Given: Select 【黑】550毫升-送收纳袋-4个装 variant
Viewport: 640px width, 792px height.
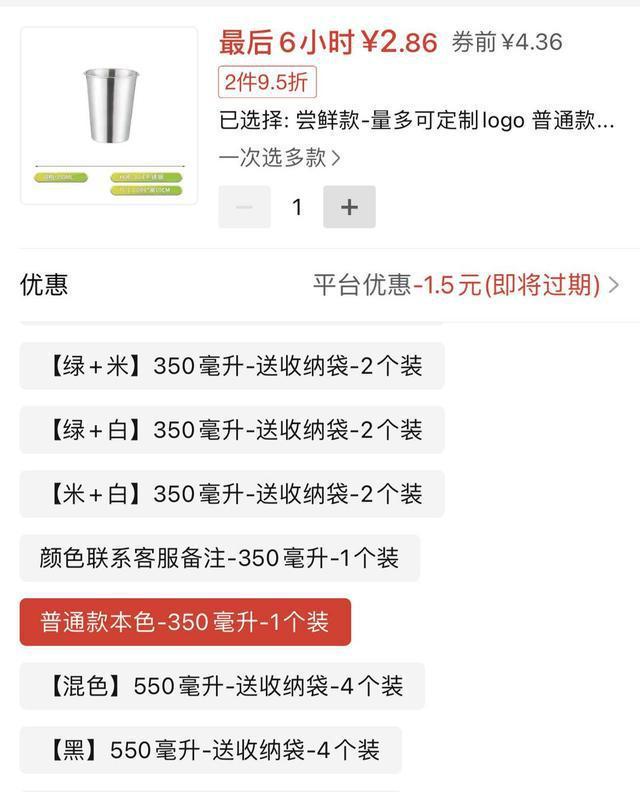Looking at the screenshot, I should point(211,750).
